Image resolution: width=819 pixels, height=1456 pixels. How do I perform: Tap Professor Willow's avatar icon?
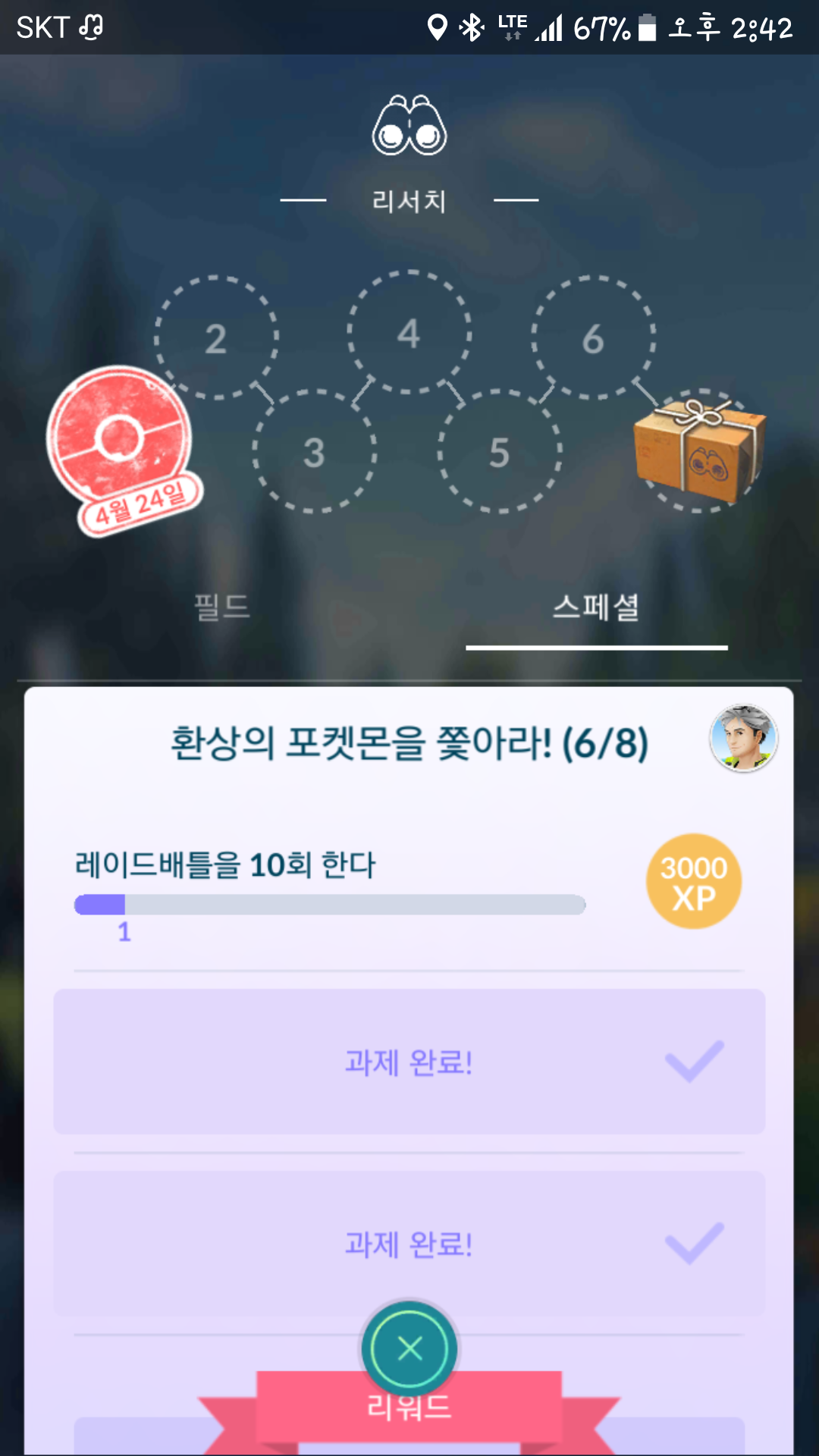[743, 738]
